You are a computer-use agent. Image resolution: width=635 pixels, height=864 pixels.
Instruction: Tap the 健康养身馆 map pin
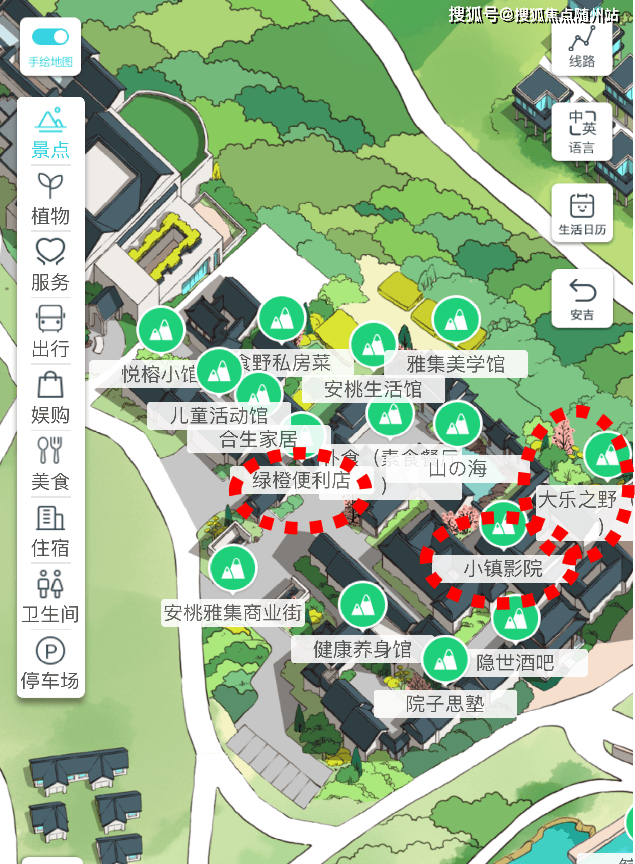pos(362,606)
